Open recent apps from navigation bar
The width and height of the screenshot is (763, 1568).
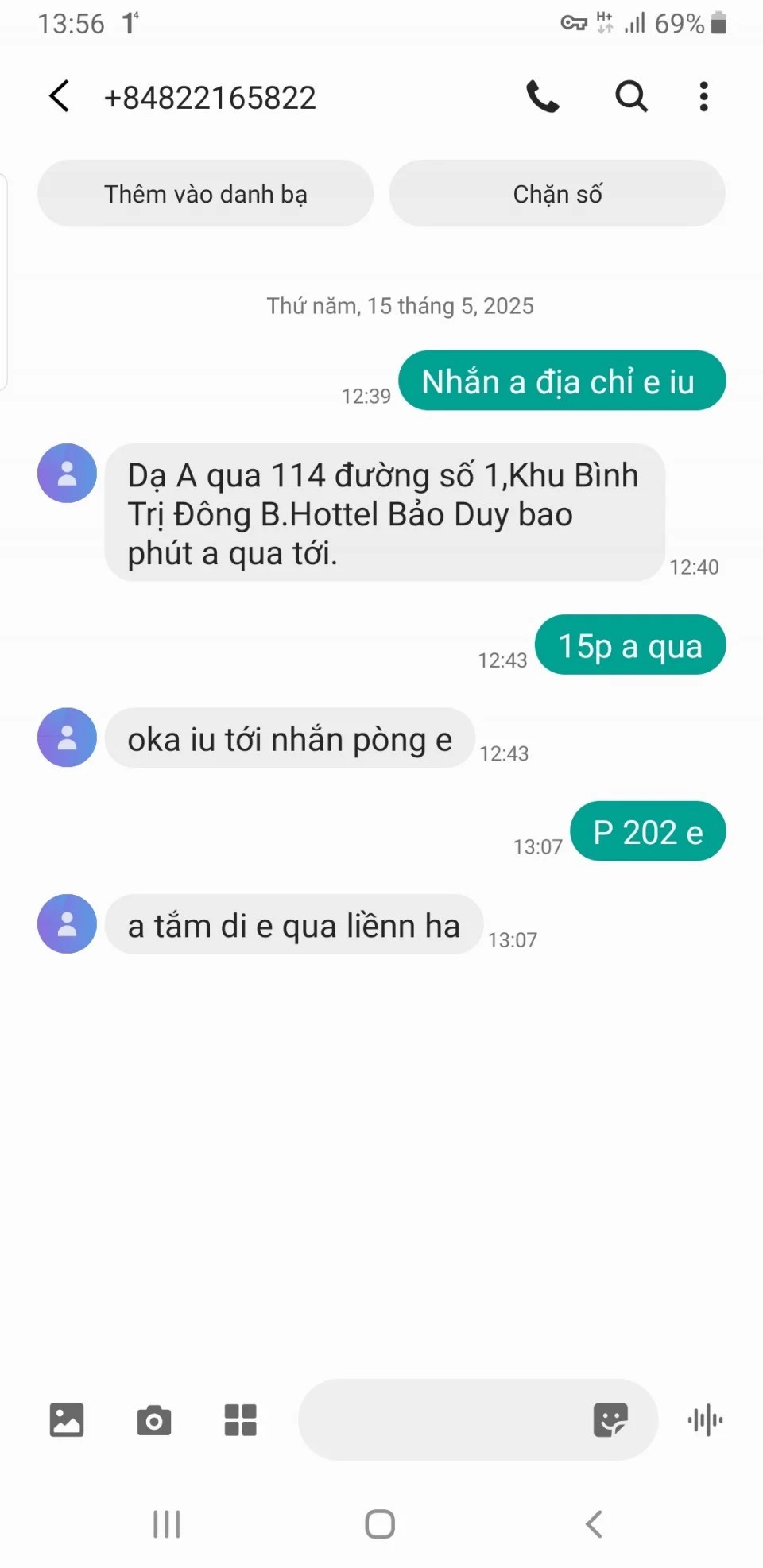(167, 1524)
